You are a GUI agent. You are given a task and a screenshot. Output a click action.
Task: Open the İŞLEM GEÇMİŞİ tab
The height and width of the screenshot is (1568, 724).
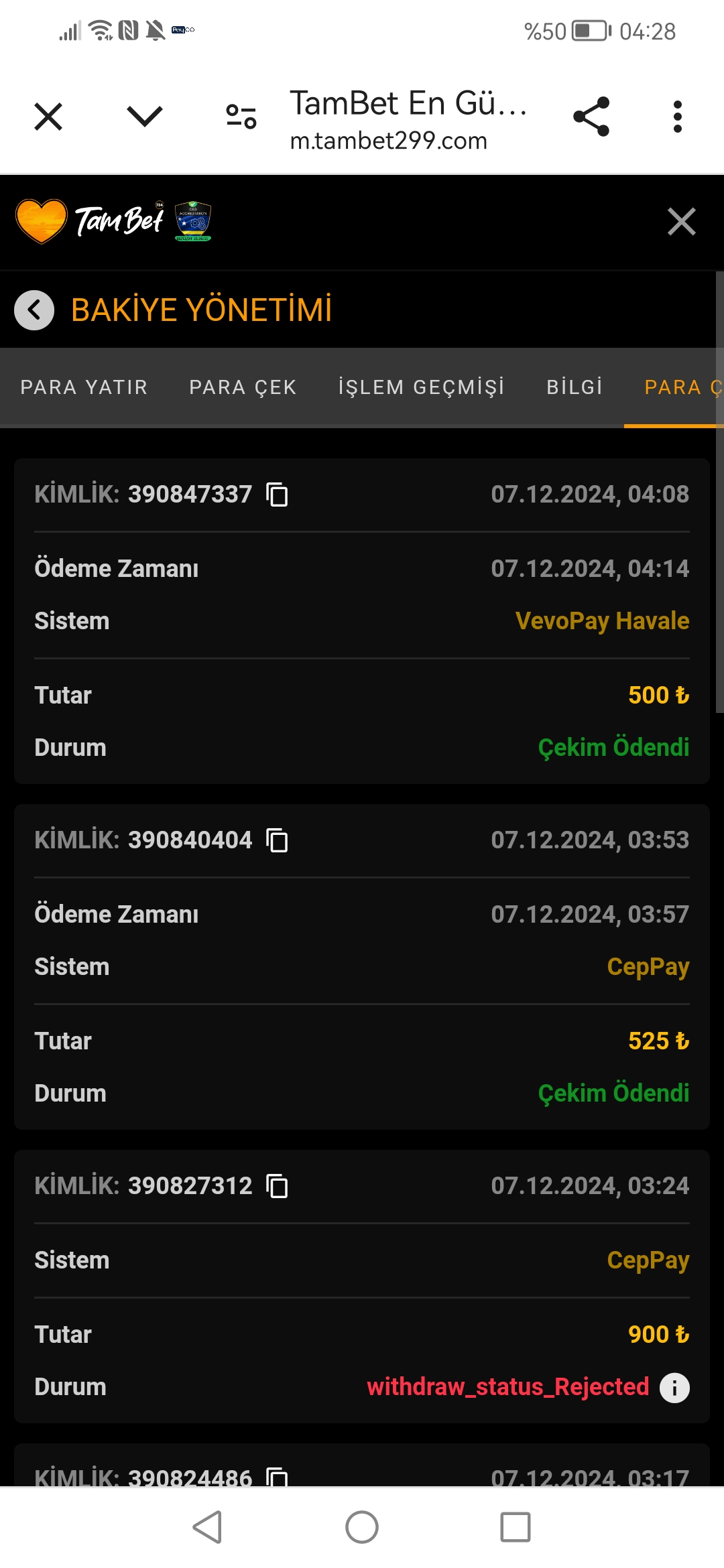click(422, 387)
